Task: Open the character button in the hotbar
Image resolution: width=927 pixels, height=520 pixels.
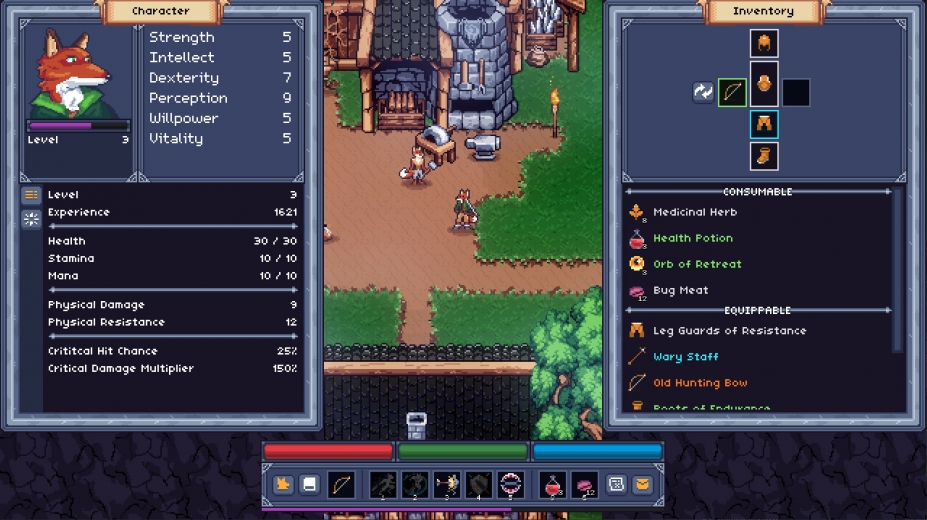Action: pos(283,484)
